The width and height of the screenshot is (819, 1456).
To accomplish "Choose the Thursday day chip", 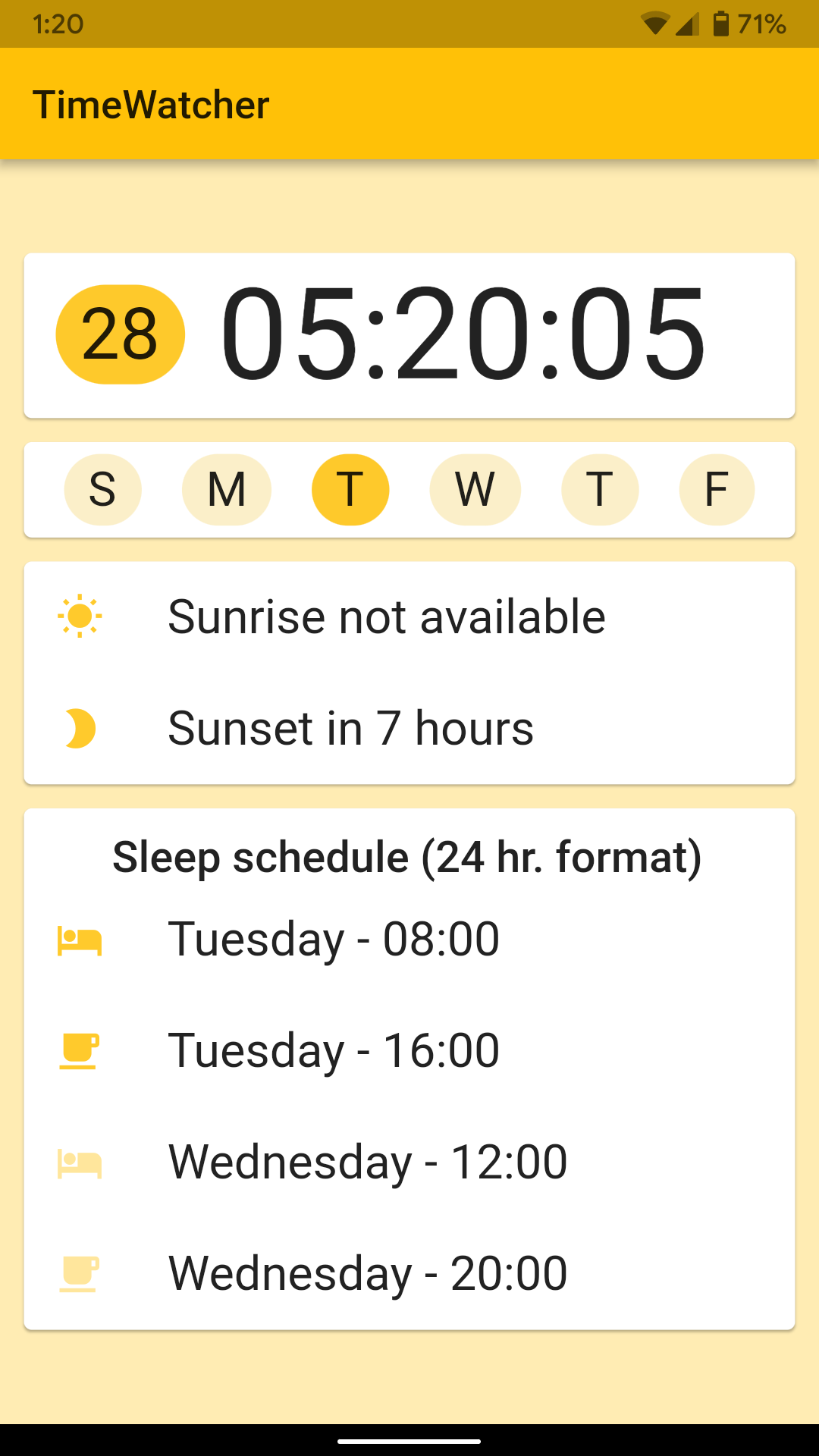I will pyautogui.click(x=599, y=490).
